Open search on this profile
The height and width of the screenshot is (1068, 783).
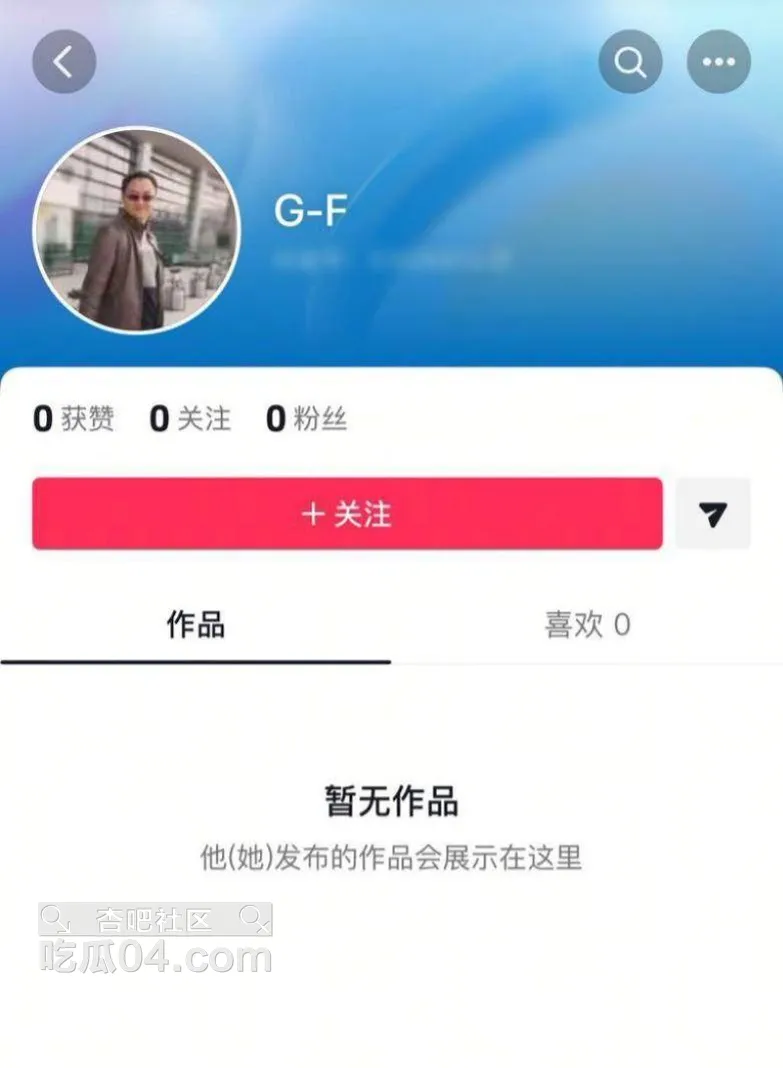click(630, 62)
